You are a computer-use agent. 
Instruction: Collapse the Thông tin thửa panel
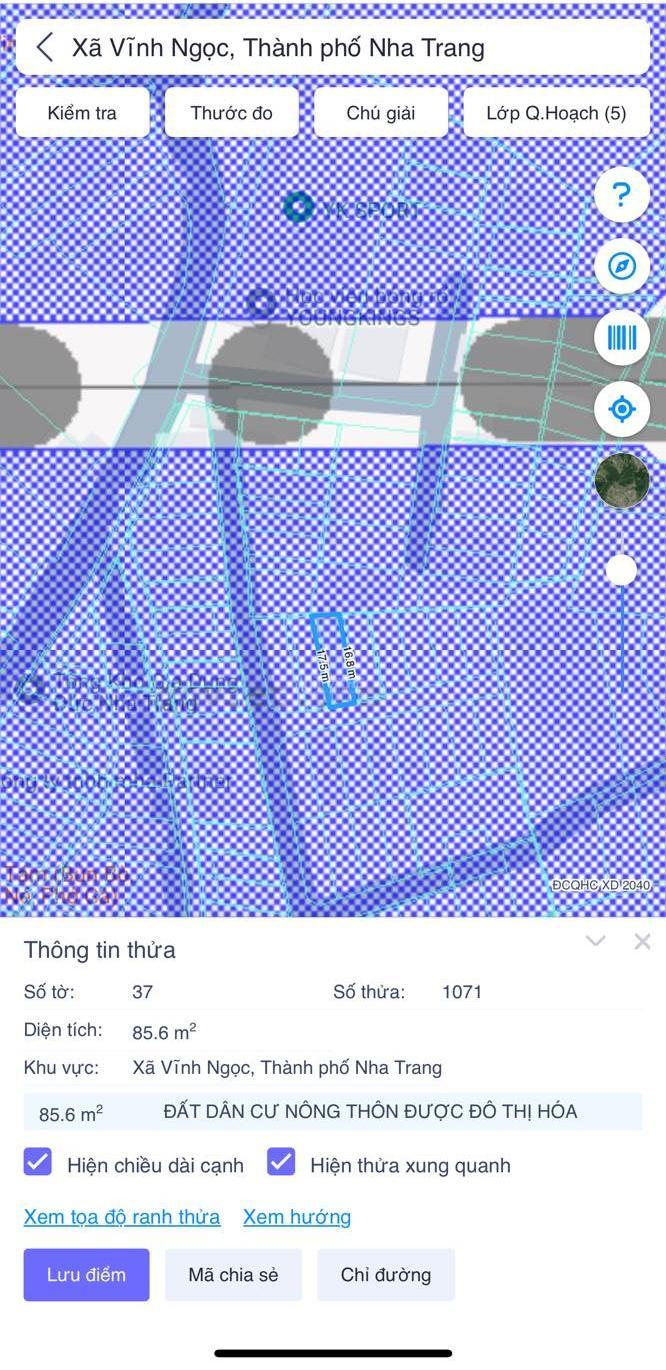[596, 941]
